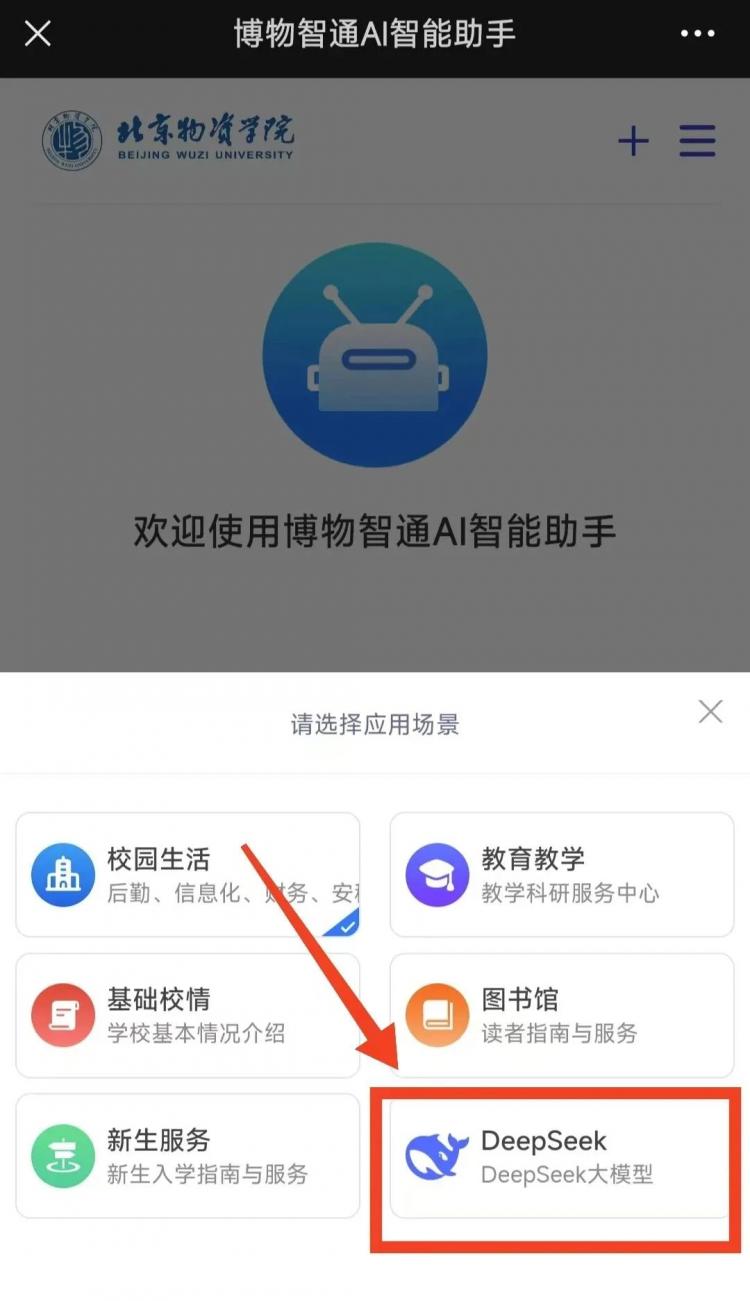
Task: Close the mini program with the X
Action: [38, 34]
